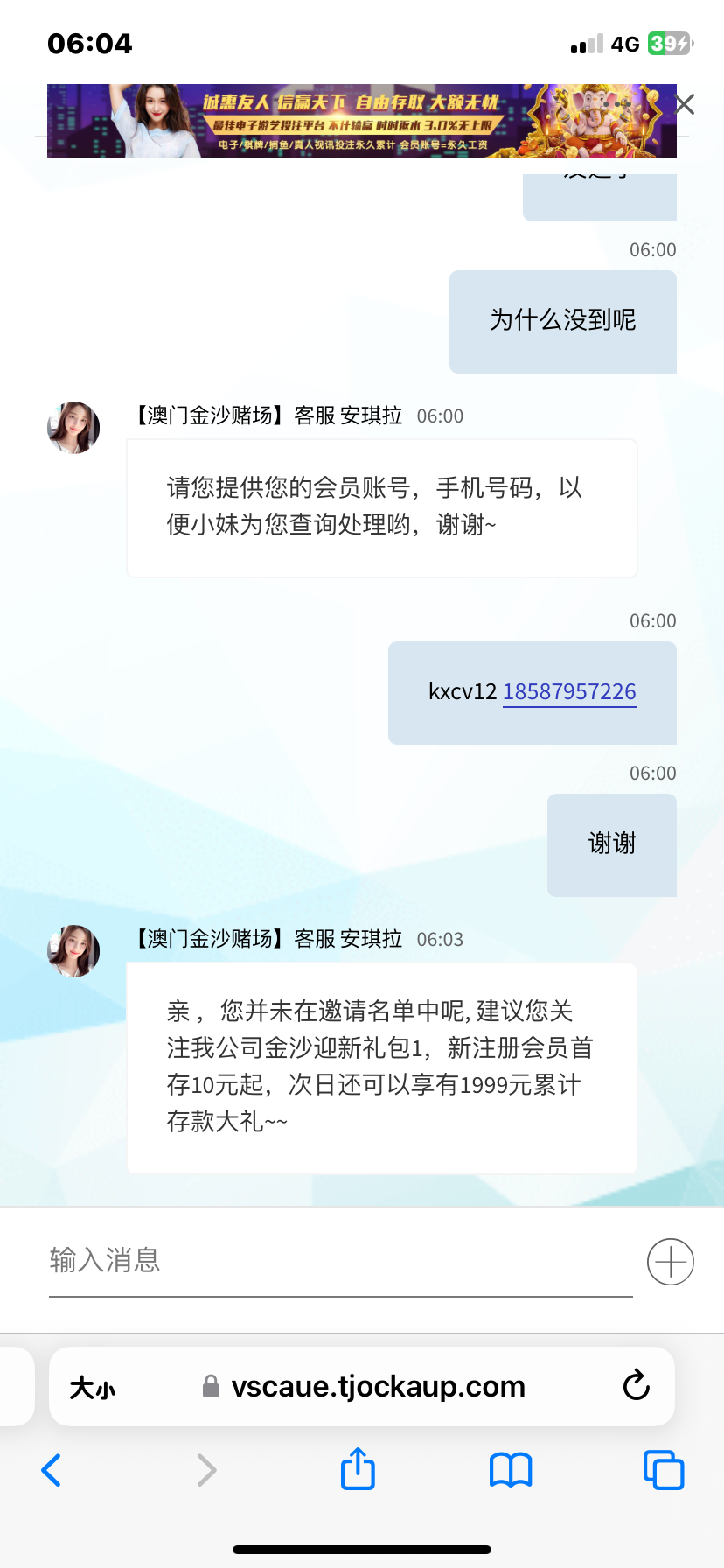Tap the vscaue.tjockaup.com address bar

376,1387
